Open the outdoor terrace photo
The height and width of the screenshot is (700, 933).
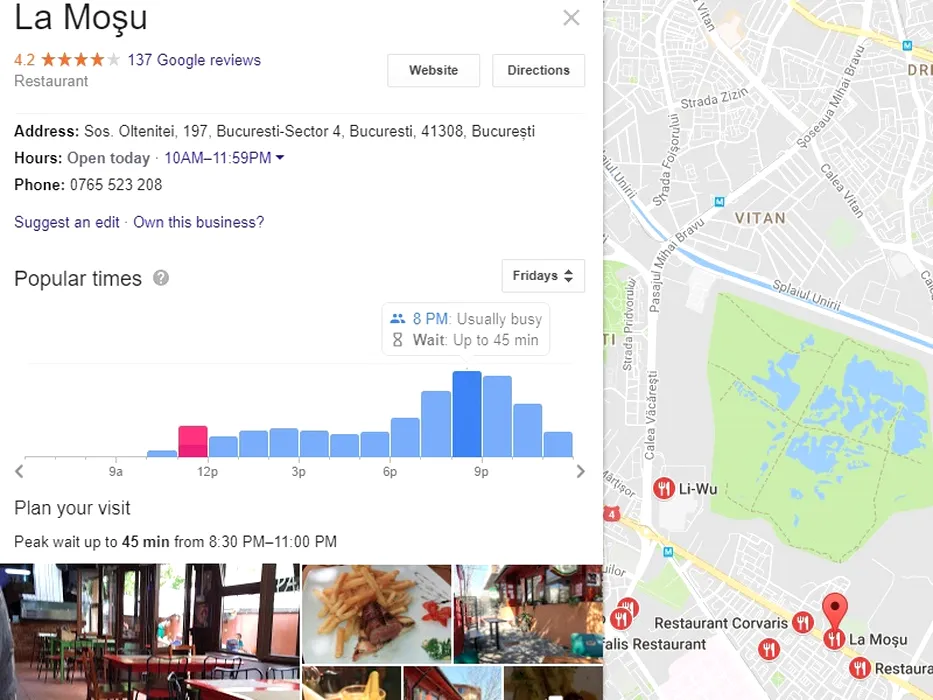[527, 613]
